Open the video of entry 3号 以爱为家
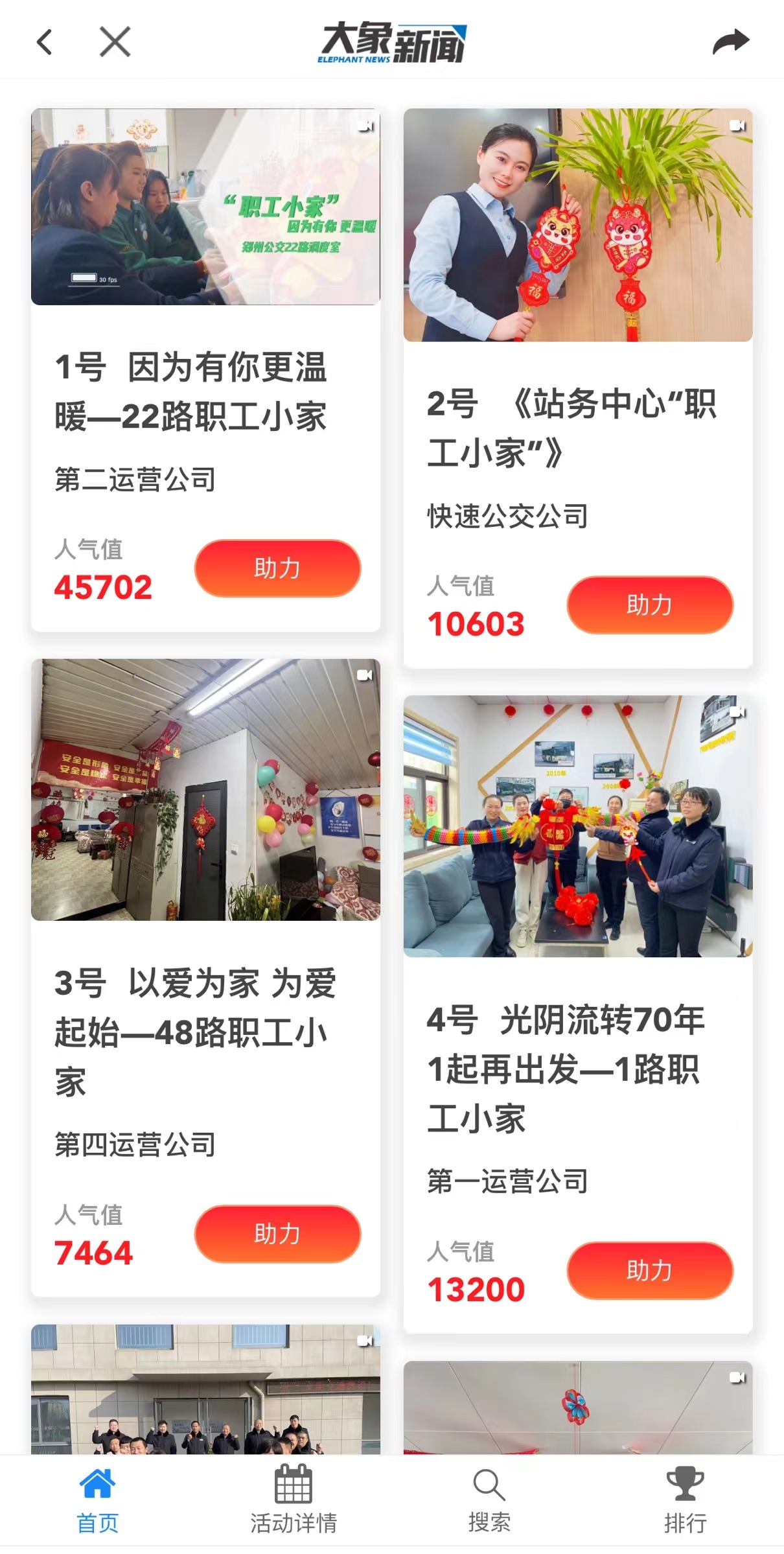The height and width of the screenshot is (1554, 784). click(205, 790)
